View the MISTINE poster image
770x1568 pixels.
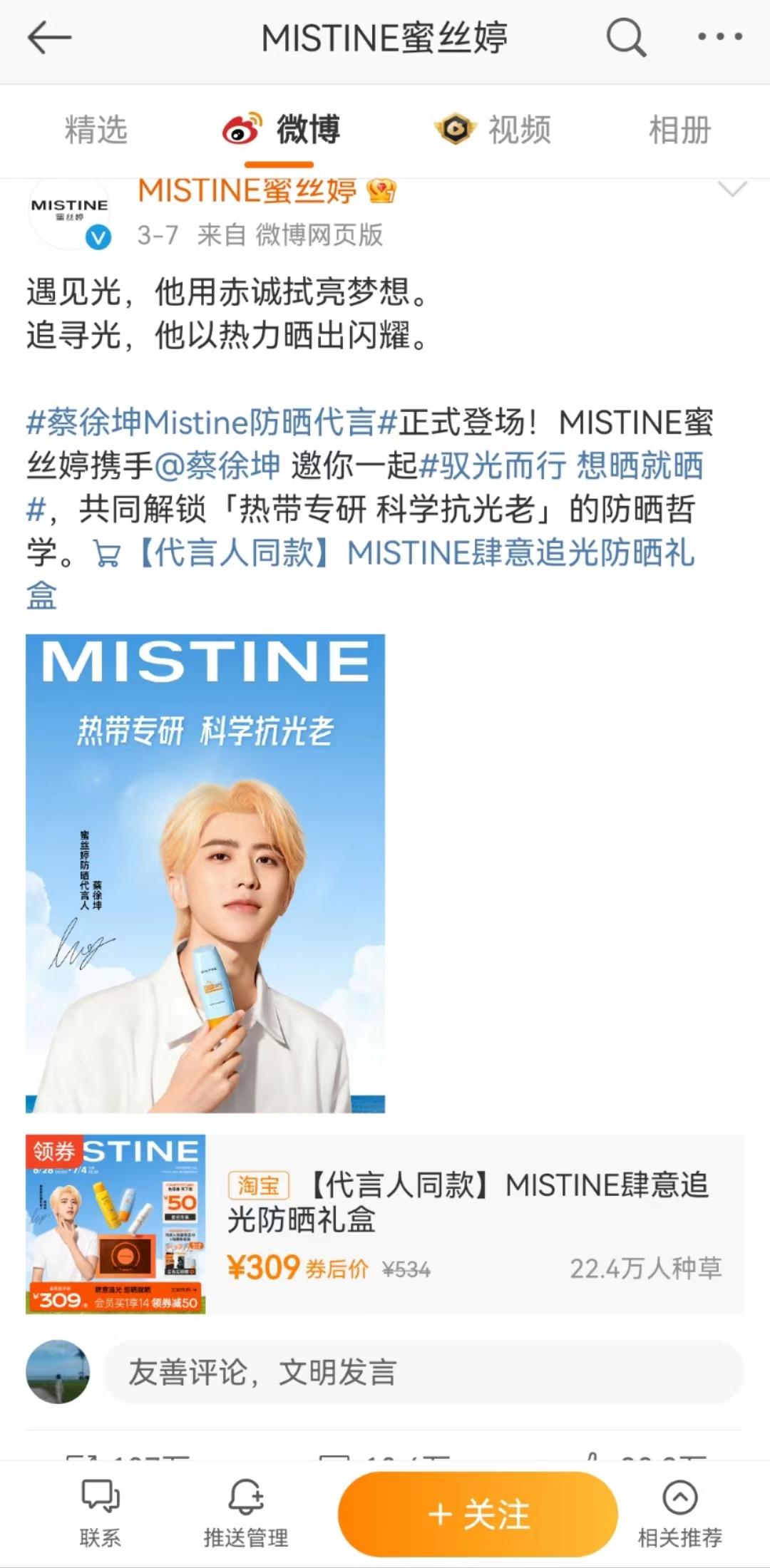[205, 873]
